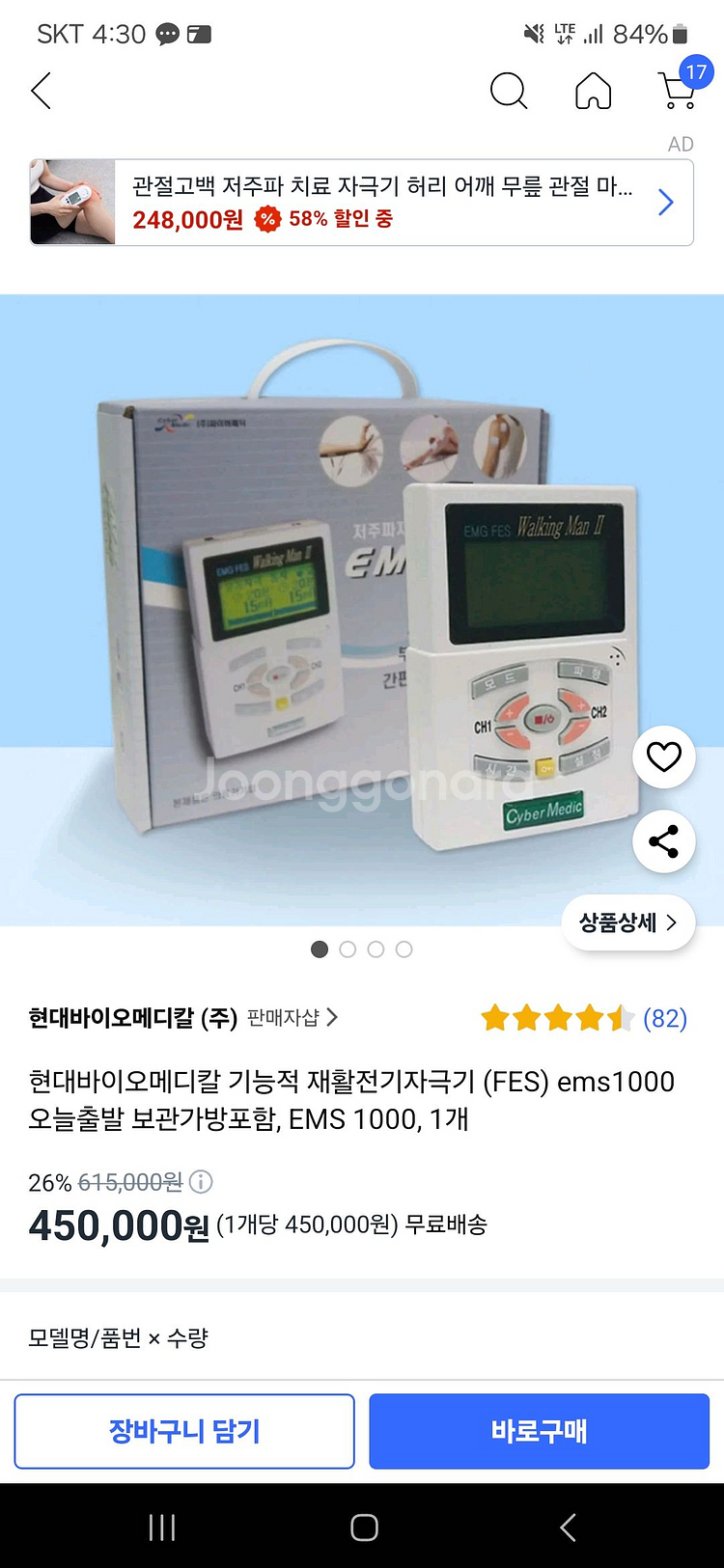This screenshot has width=724, height=1568.
Task: Select the second carousel dot
Action: [x=348, y=949]
